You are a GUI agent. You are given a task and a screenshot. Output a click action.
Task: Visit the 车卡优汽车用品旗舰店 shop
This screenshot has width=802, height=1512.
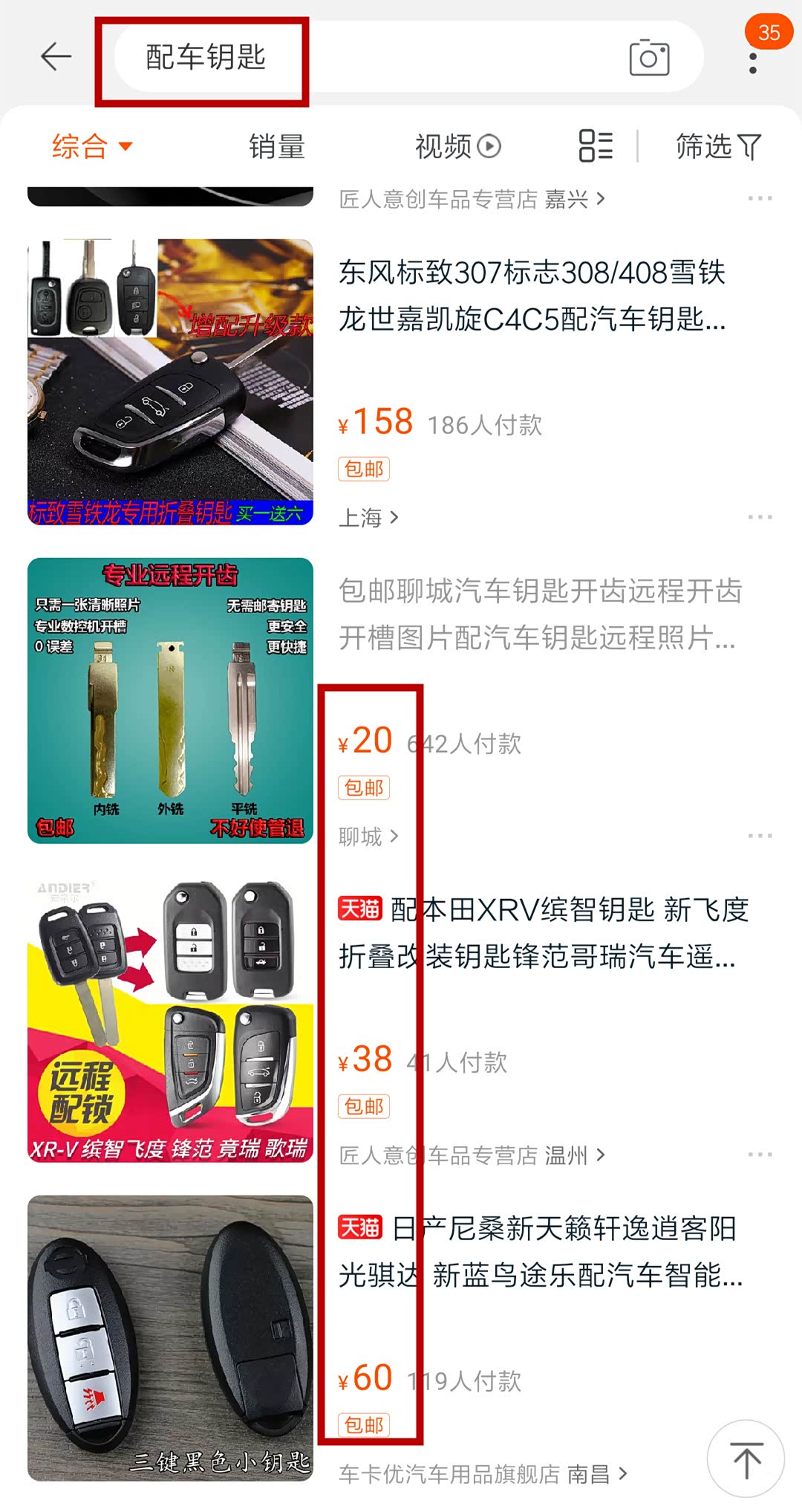click(483, 1474)
